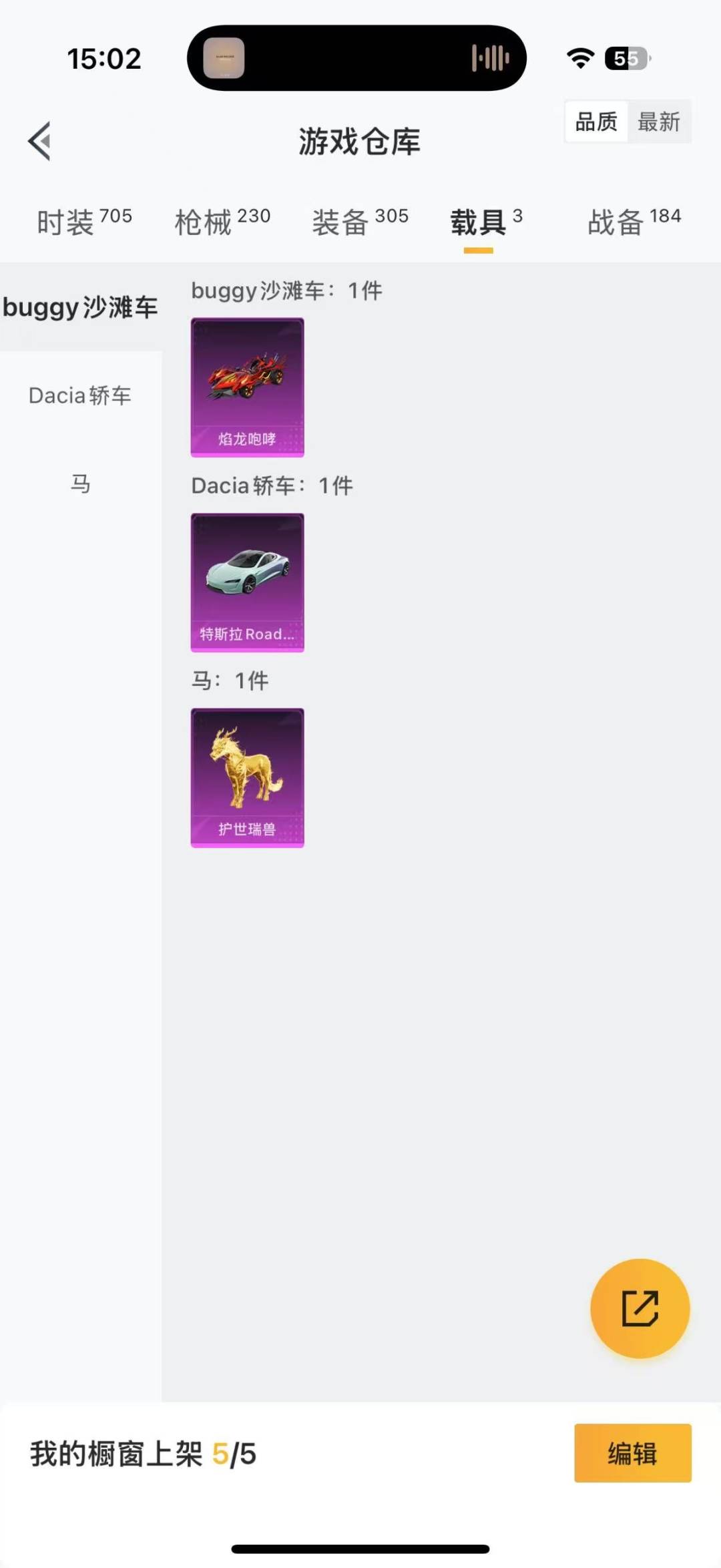Open the 焰龙咆哮 buggy item
The width and height of the screenshot is (721, 1568).
point(248,387)
